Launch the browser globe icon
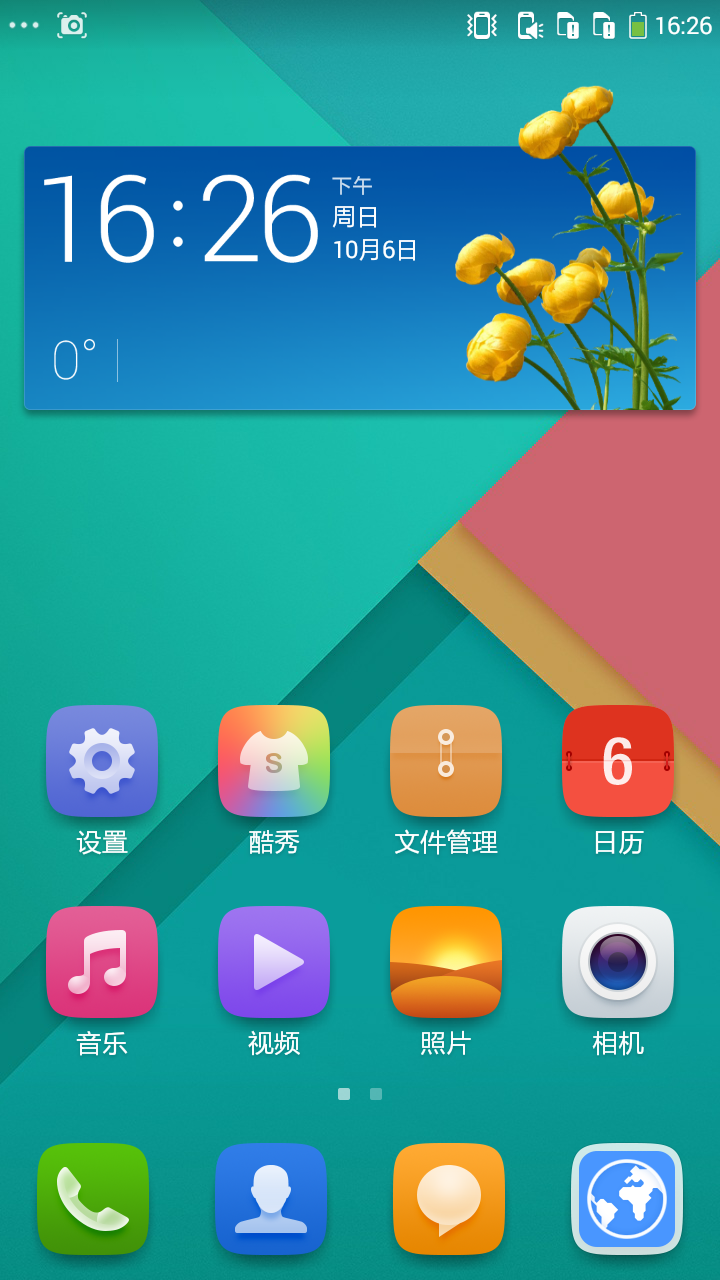The width and height of the screenshot is (720, 1280). 627,1199
